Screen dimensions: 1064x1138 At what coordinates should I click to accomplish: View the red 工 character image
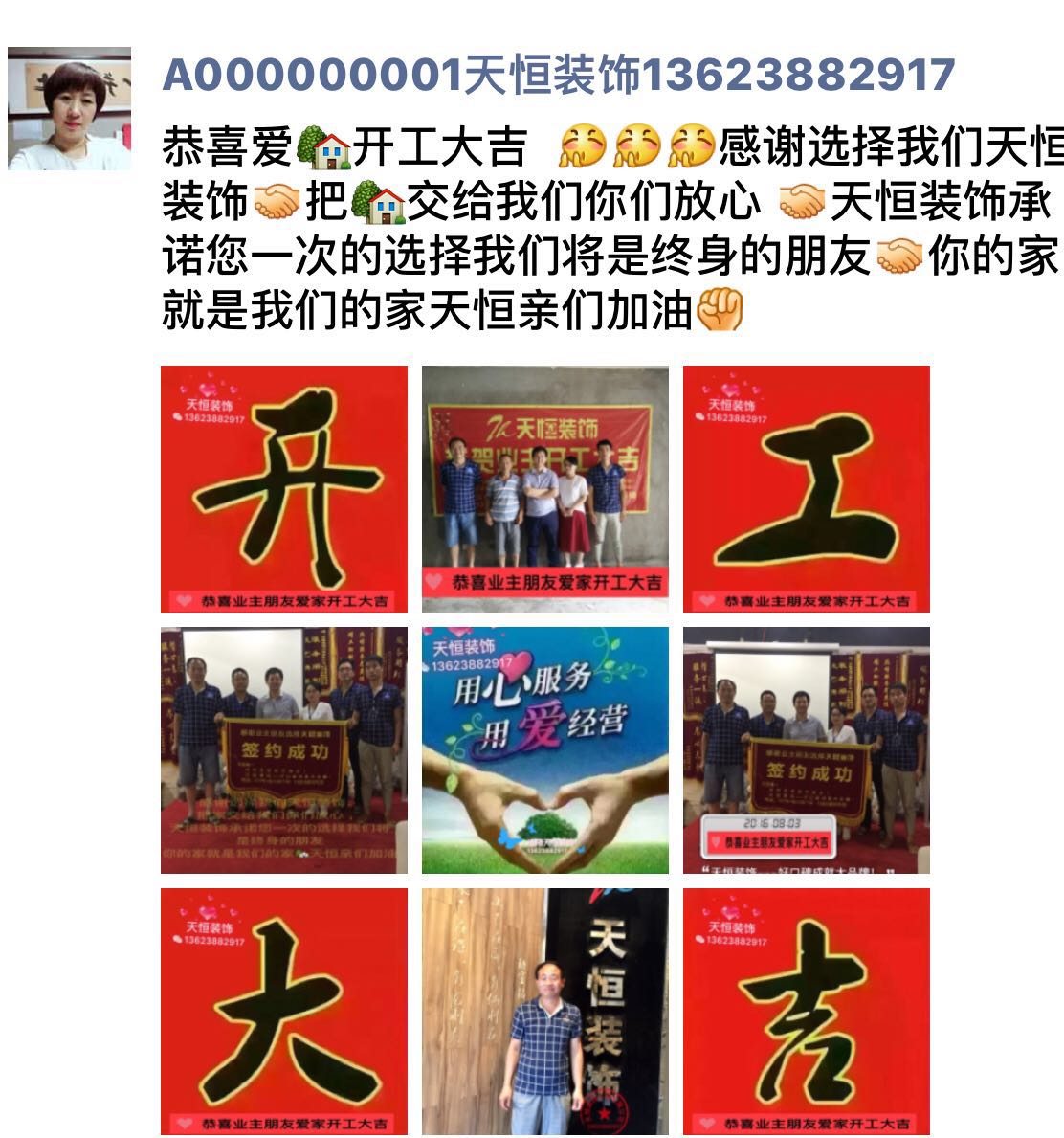click(806, 488)
